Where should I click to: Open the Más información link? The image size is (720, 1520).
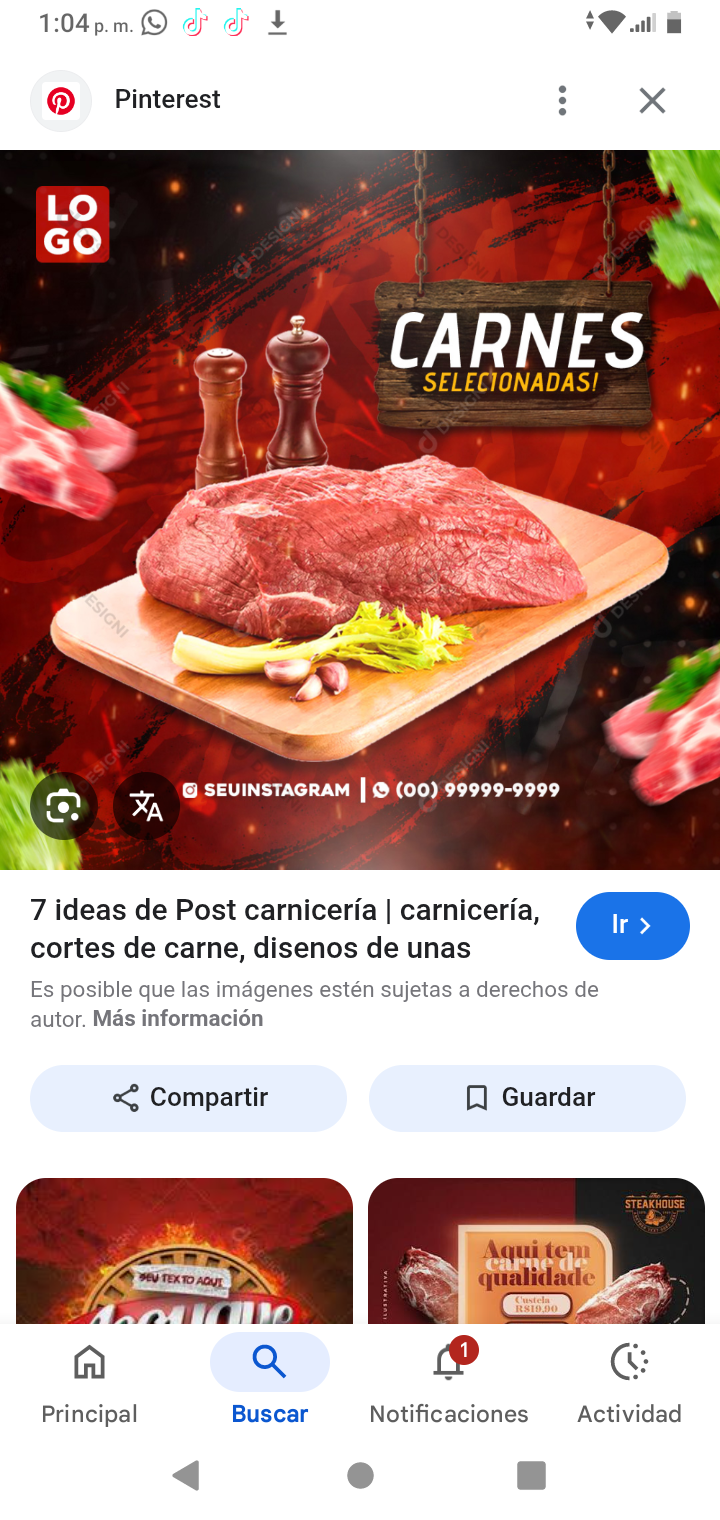pyautogui.click(x=178, y=1019)
